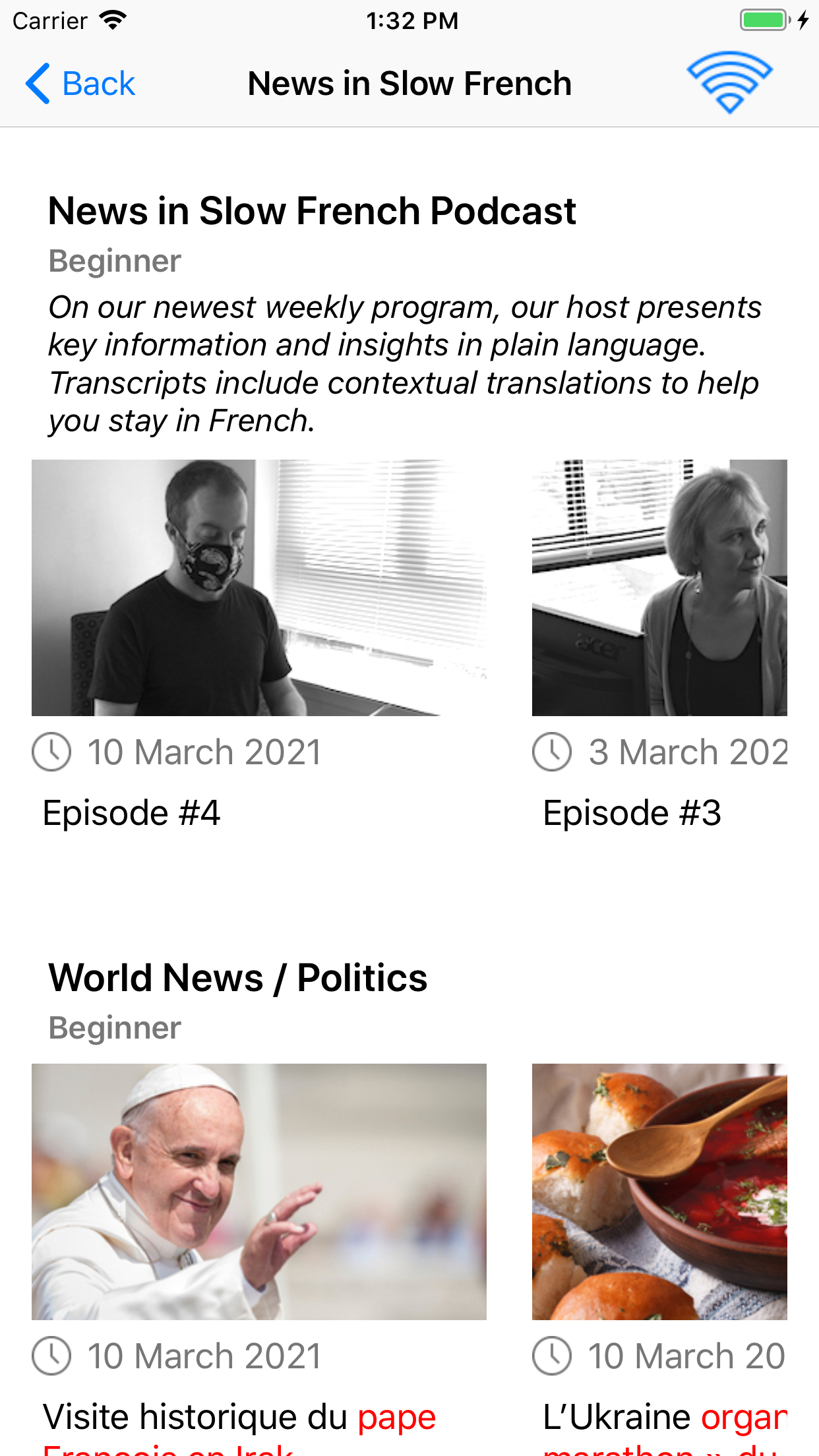This screenshot has height=1456, width=819.
Task: Tap the blue Wi-Fi cast icon
Action: [729, 82]
